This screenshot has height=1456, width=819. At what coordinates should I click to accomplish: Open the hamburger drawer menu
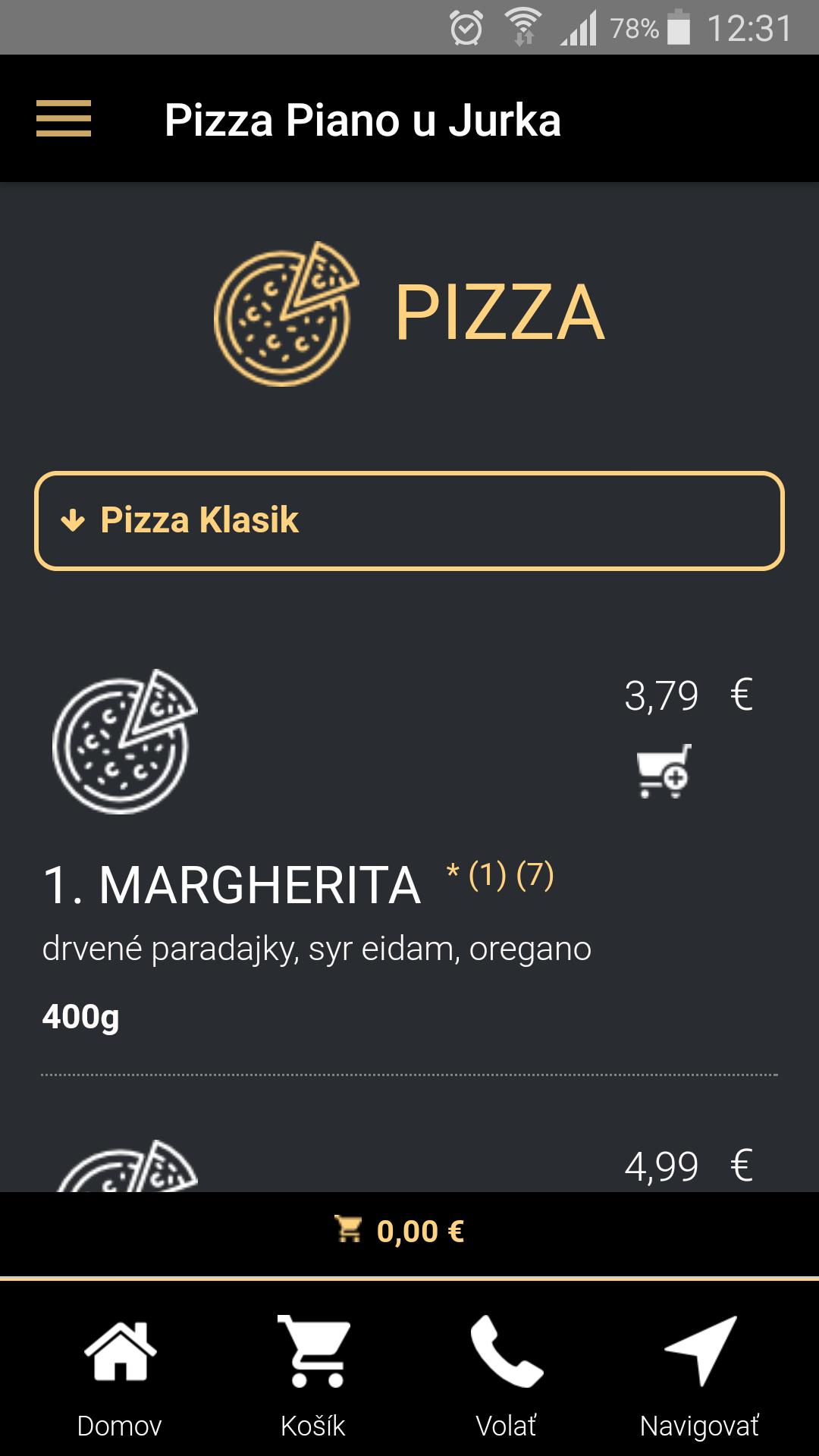pyautogui.click(x=64, y=119)
